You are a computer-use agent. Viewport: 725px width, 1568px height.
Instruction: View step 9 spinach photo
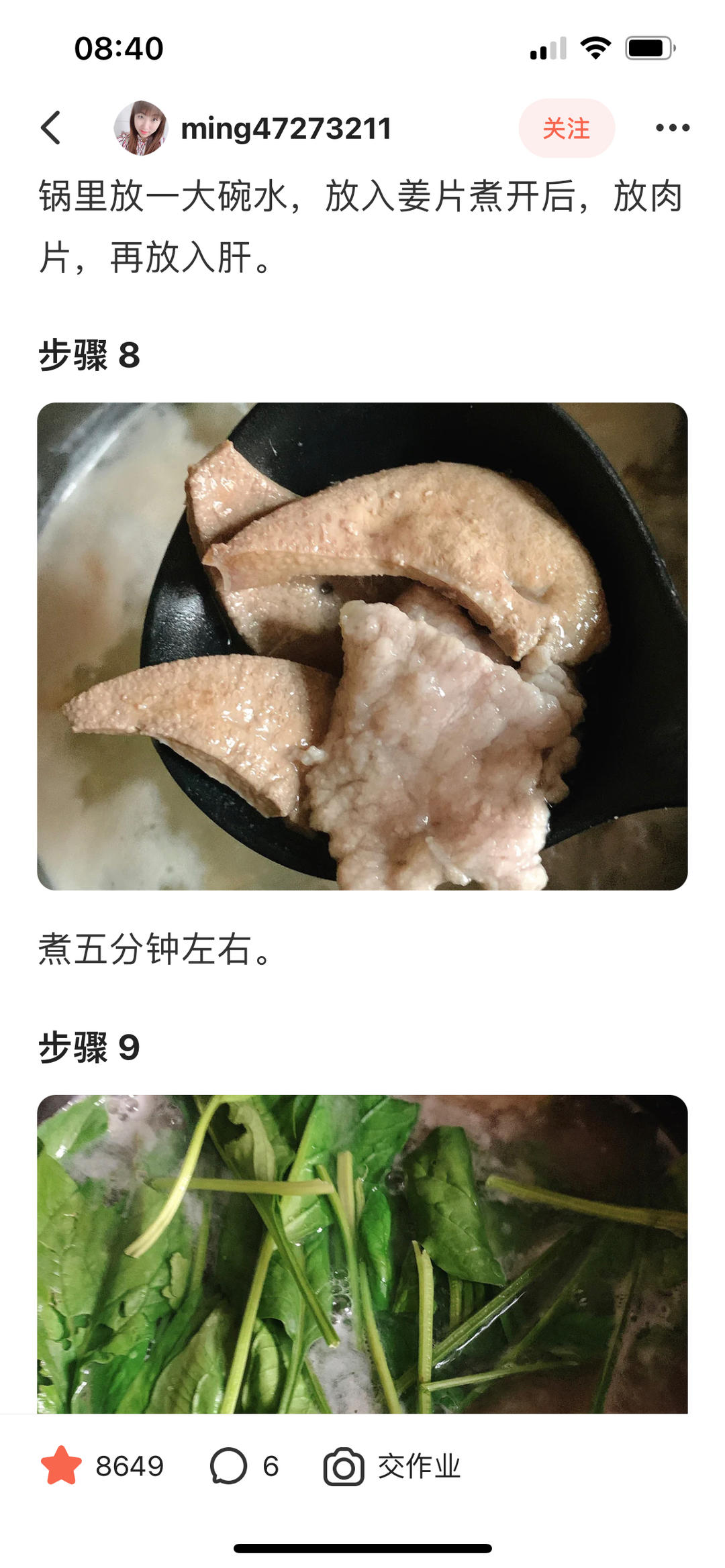pyautogui.click(x=362, y=1253)
